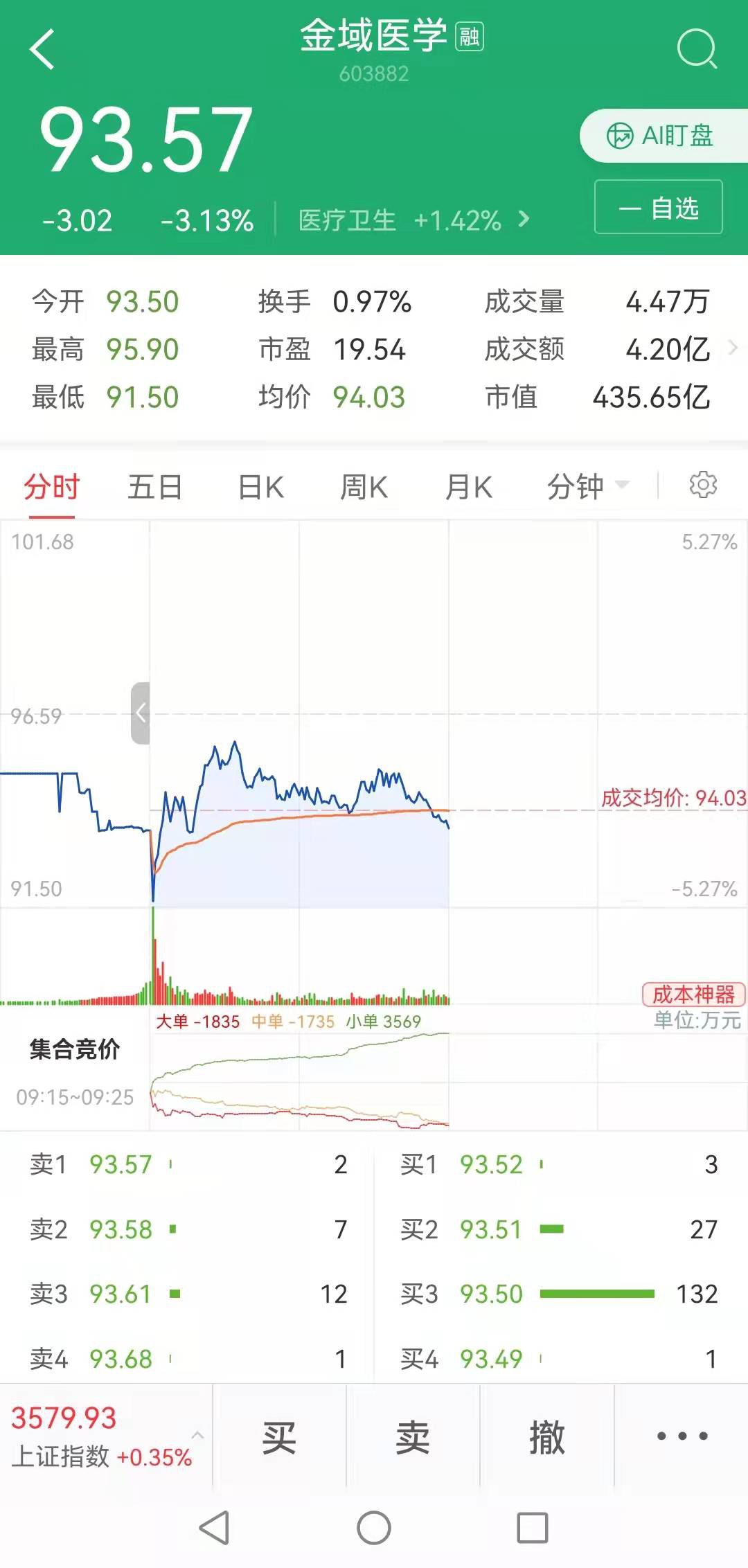
Task: Open the three-dot more options
Action: click(682, 1436)
